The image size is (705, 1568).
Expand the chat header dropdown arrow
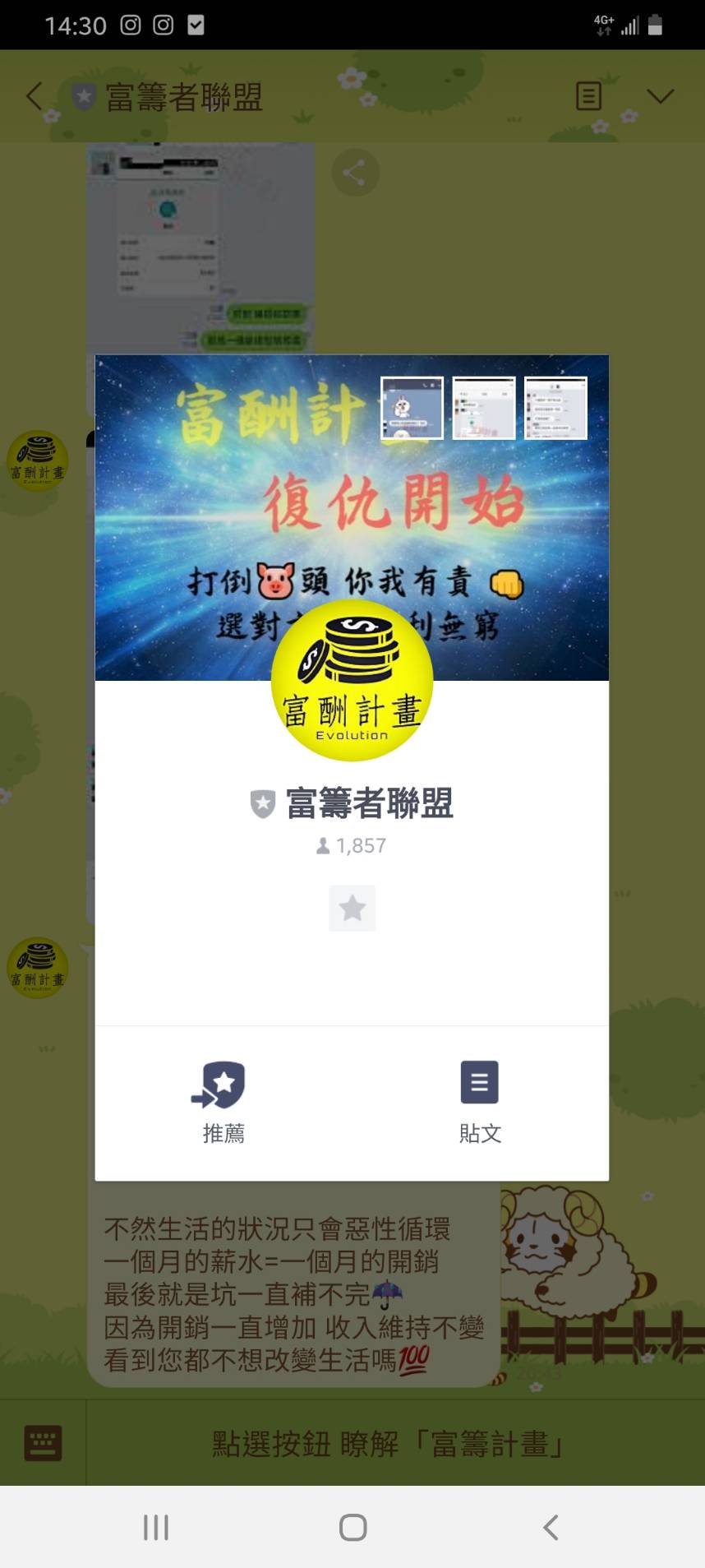pyautogui.click(x=660, y=96)
